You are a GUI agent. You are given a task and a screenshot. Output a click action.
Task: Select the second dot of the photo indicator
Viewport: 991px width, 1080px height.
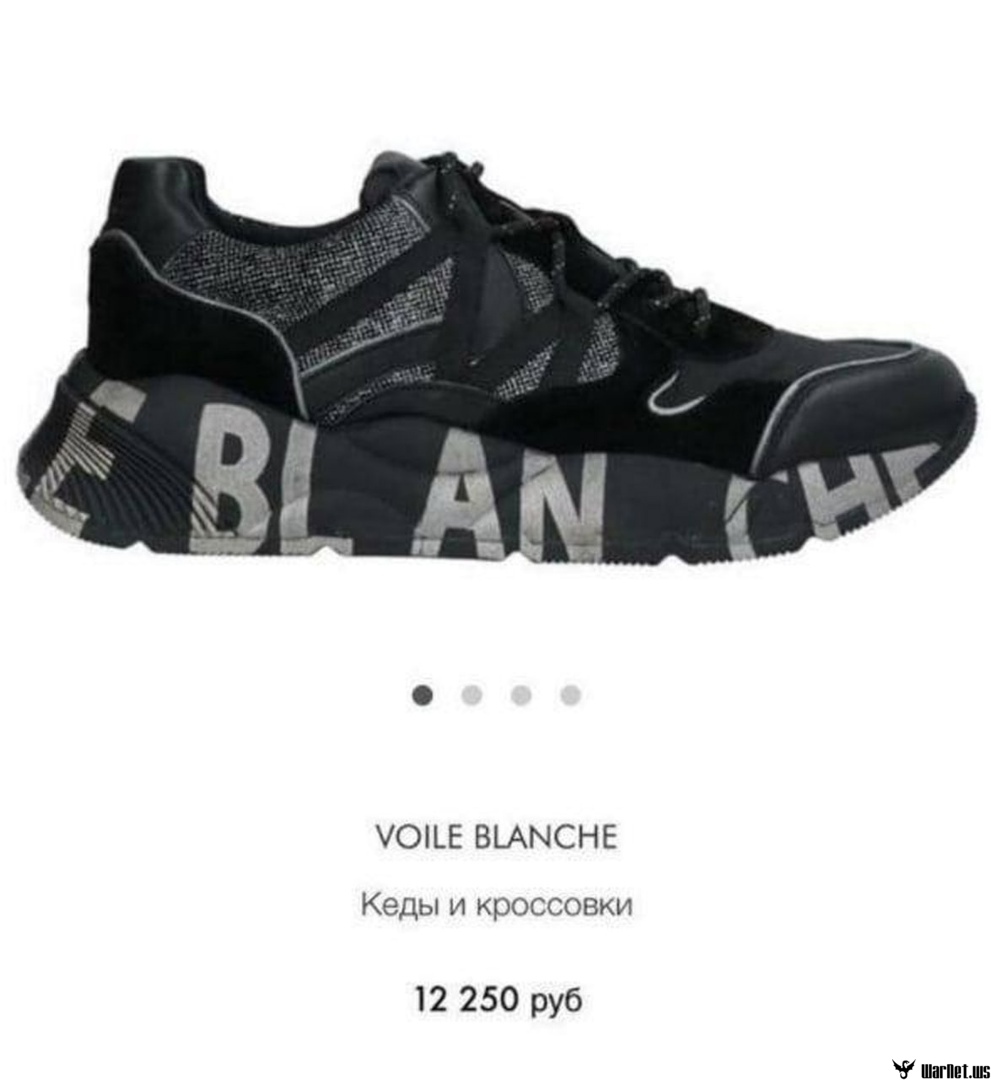coord(472,695)
